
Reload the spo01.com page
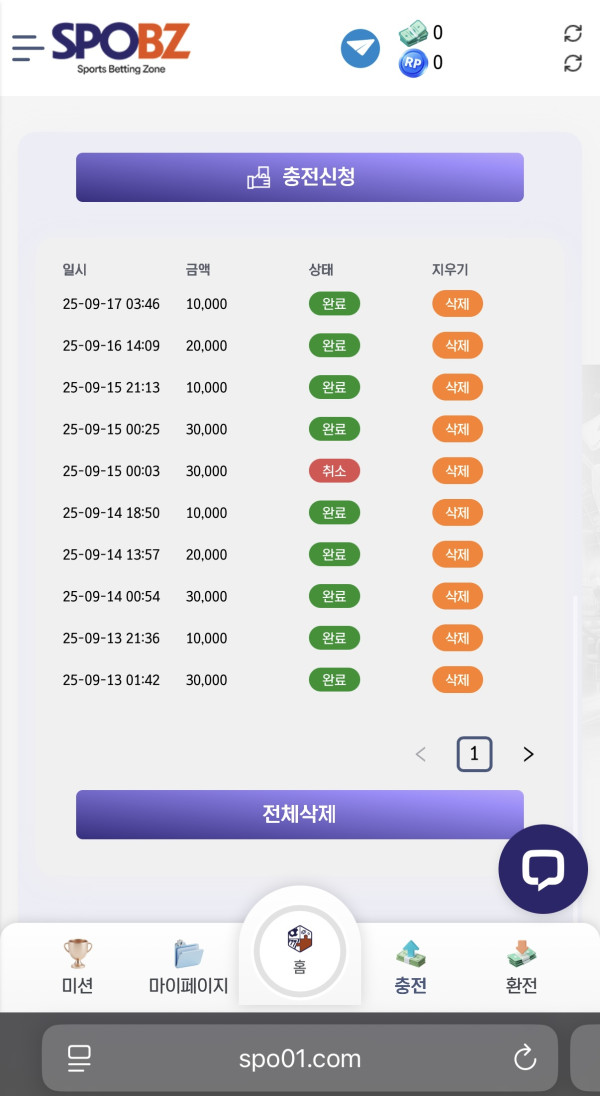524,1058
